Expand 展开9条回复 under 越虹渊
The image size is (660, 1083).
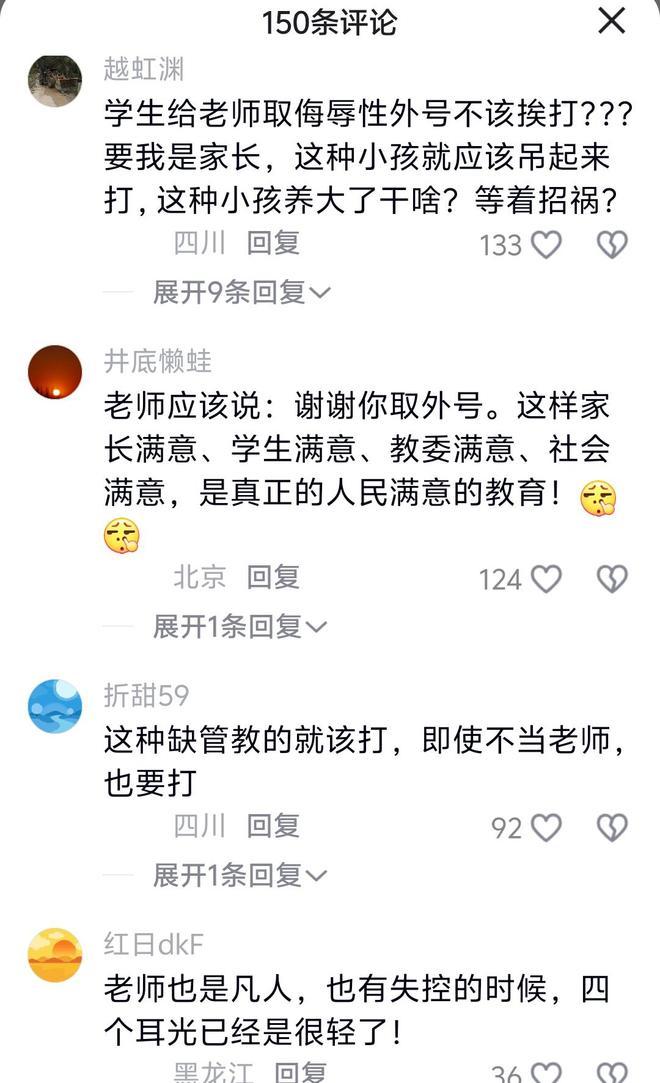(x=241, y=292)
